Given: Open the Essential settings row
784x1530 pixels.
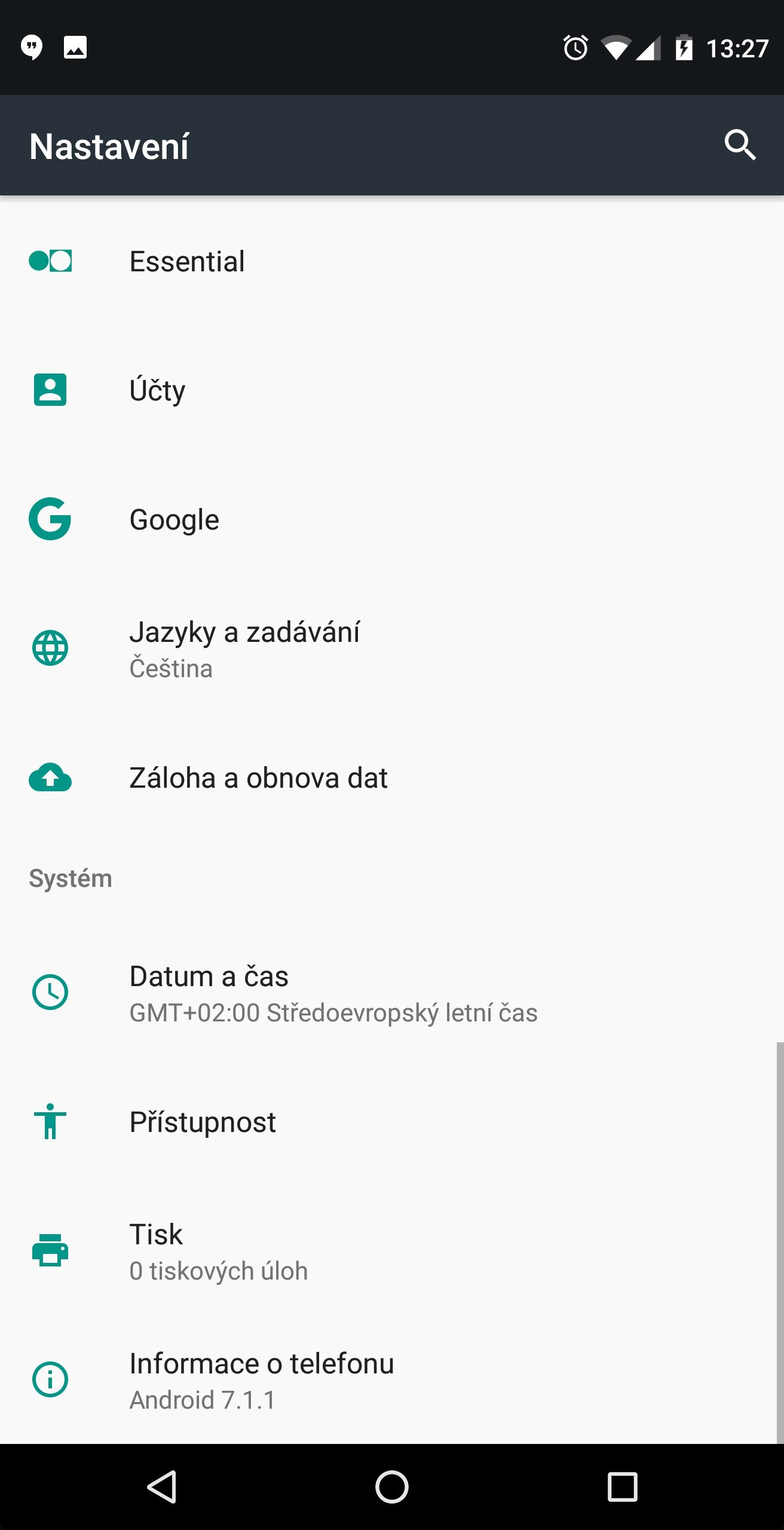Looking at the screenshot, I should pyautogui.click(x=392, y=261).
